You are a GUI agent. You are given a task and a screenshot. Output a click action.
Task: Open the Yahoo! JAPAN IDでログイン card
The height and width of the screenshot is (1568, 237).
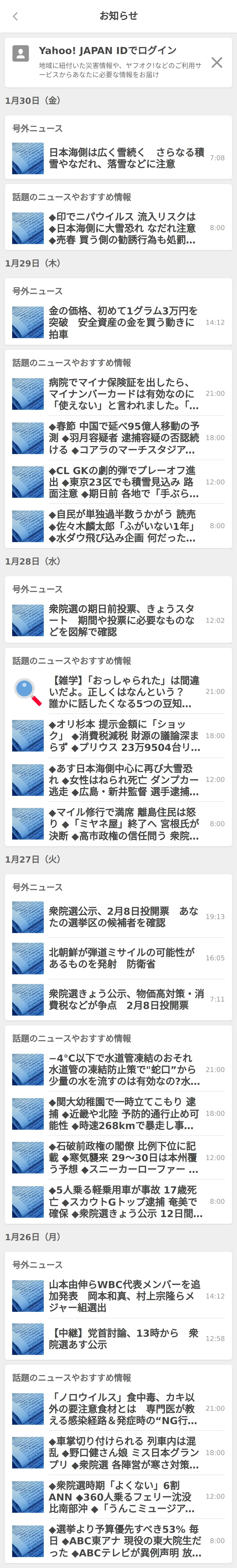click(118, 62)
